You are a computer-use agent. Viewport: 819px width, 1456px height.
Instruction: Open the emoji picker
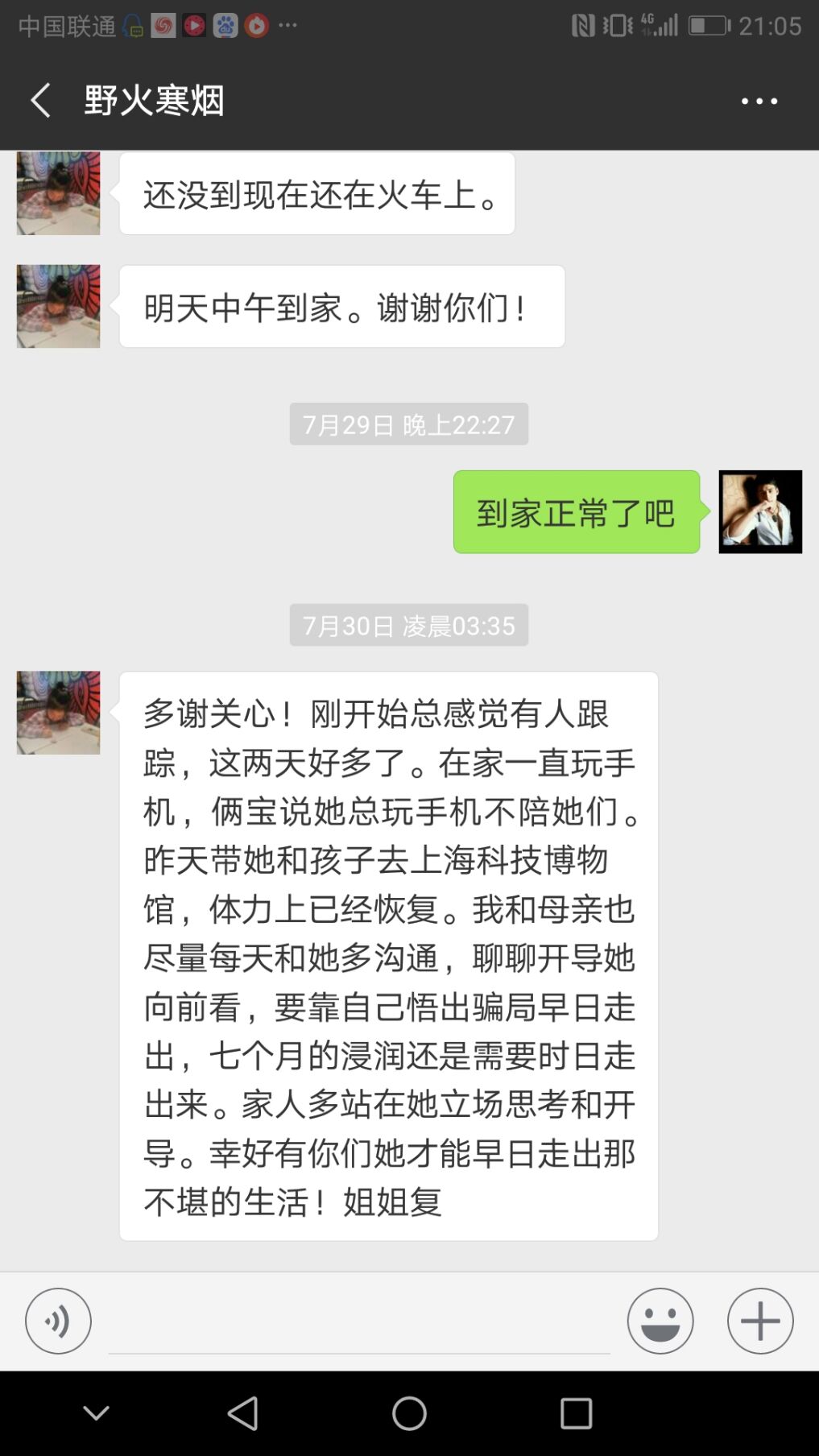tap(660, 1321)
